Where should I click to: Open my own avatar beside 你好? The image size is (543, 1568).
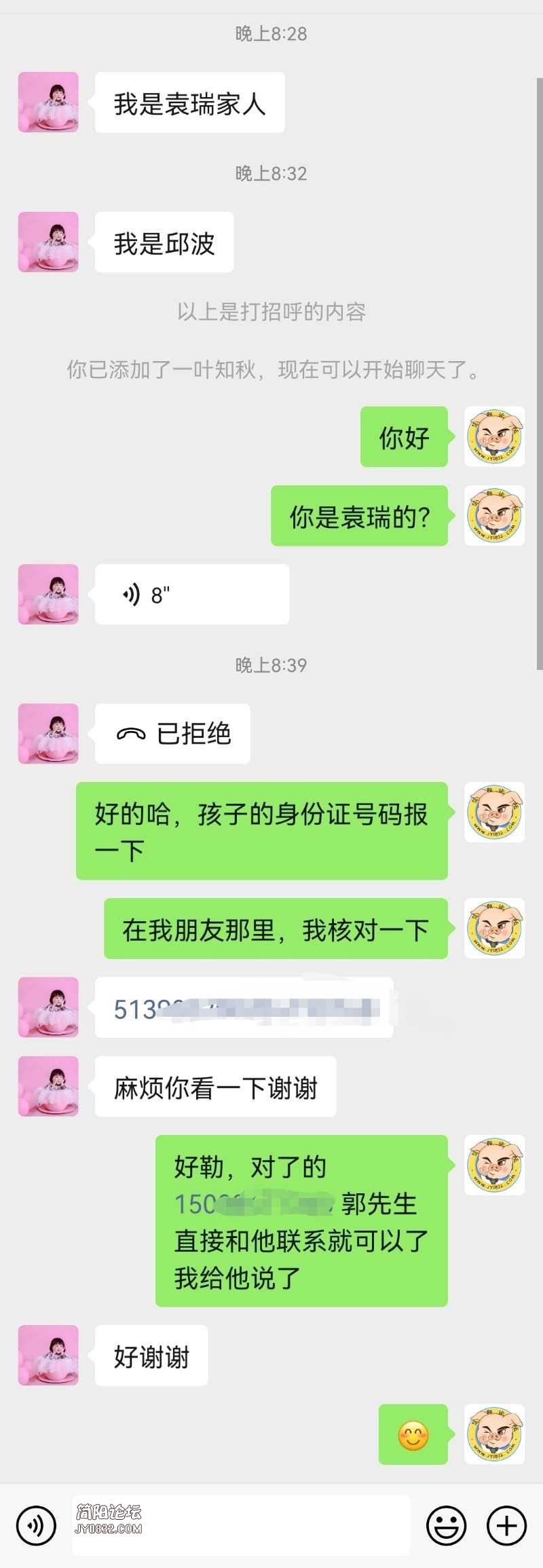(x=494, y=436)
